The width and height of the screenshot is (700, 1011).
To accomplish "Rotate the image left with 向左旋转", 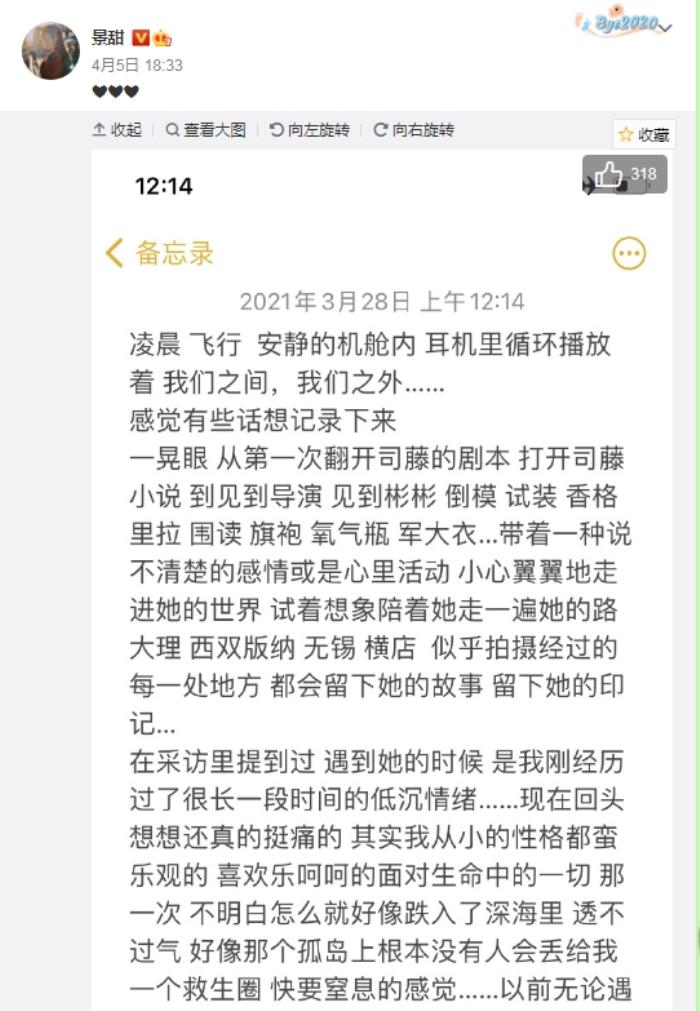I will pyautogui.click(x=310, y=130).
